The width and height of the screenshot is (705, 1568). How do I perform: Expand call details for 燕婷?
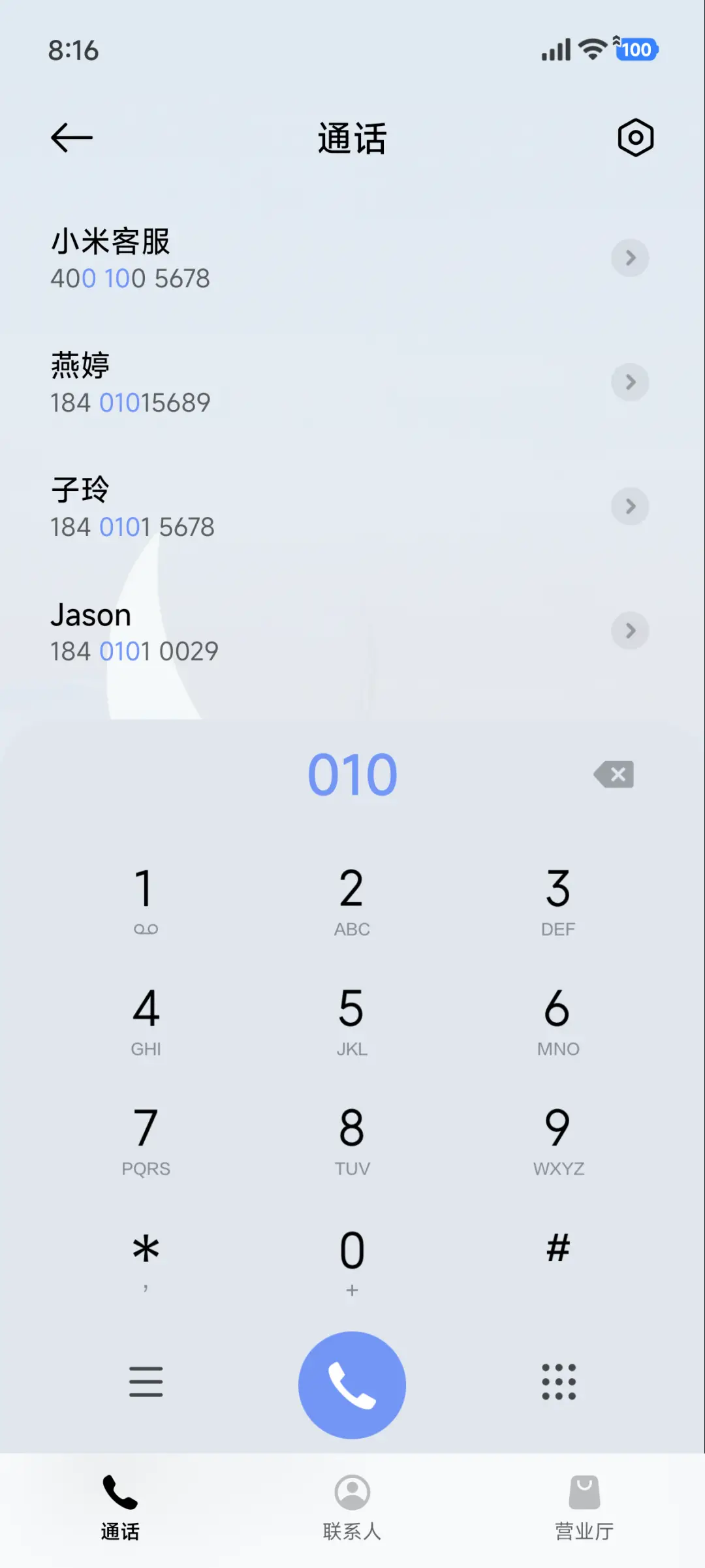629,382
